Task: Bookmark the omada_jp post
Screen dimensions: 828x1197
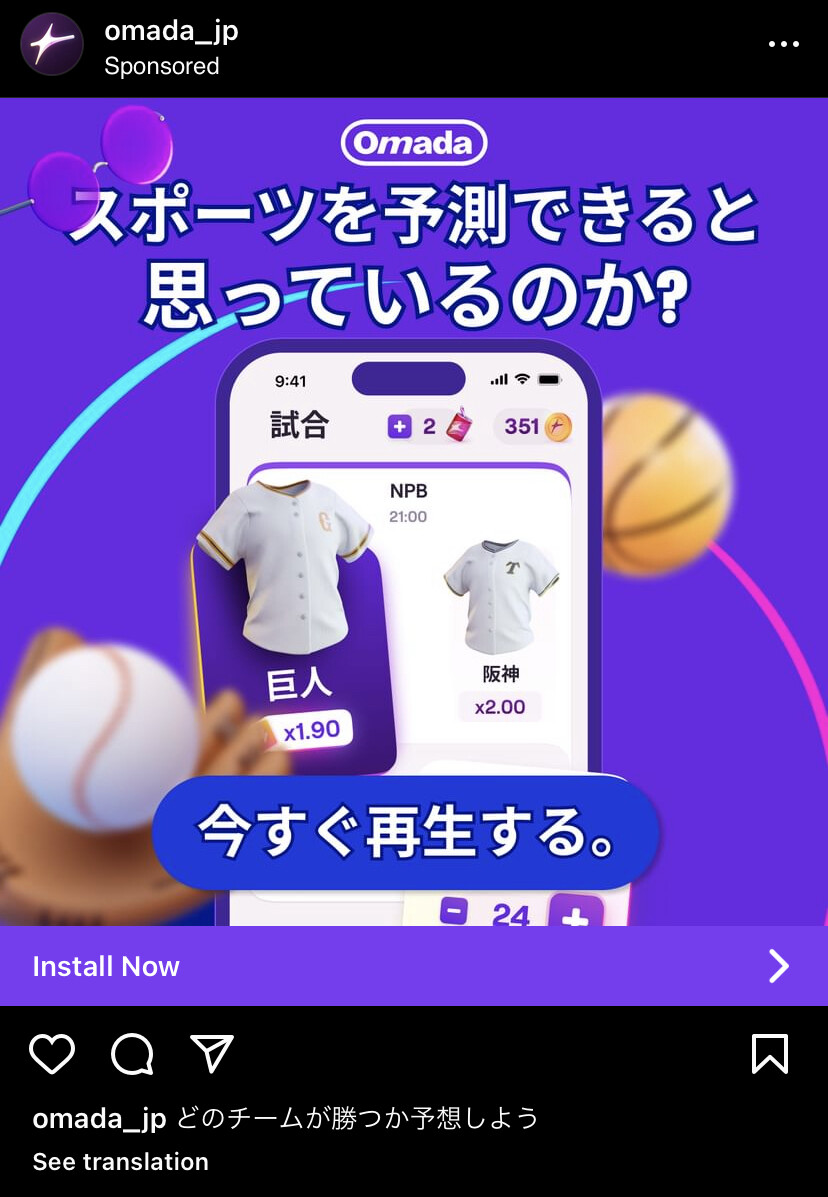Action: [770, 1054]
